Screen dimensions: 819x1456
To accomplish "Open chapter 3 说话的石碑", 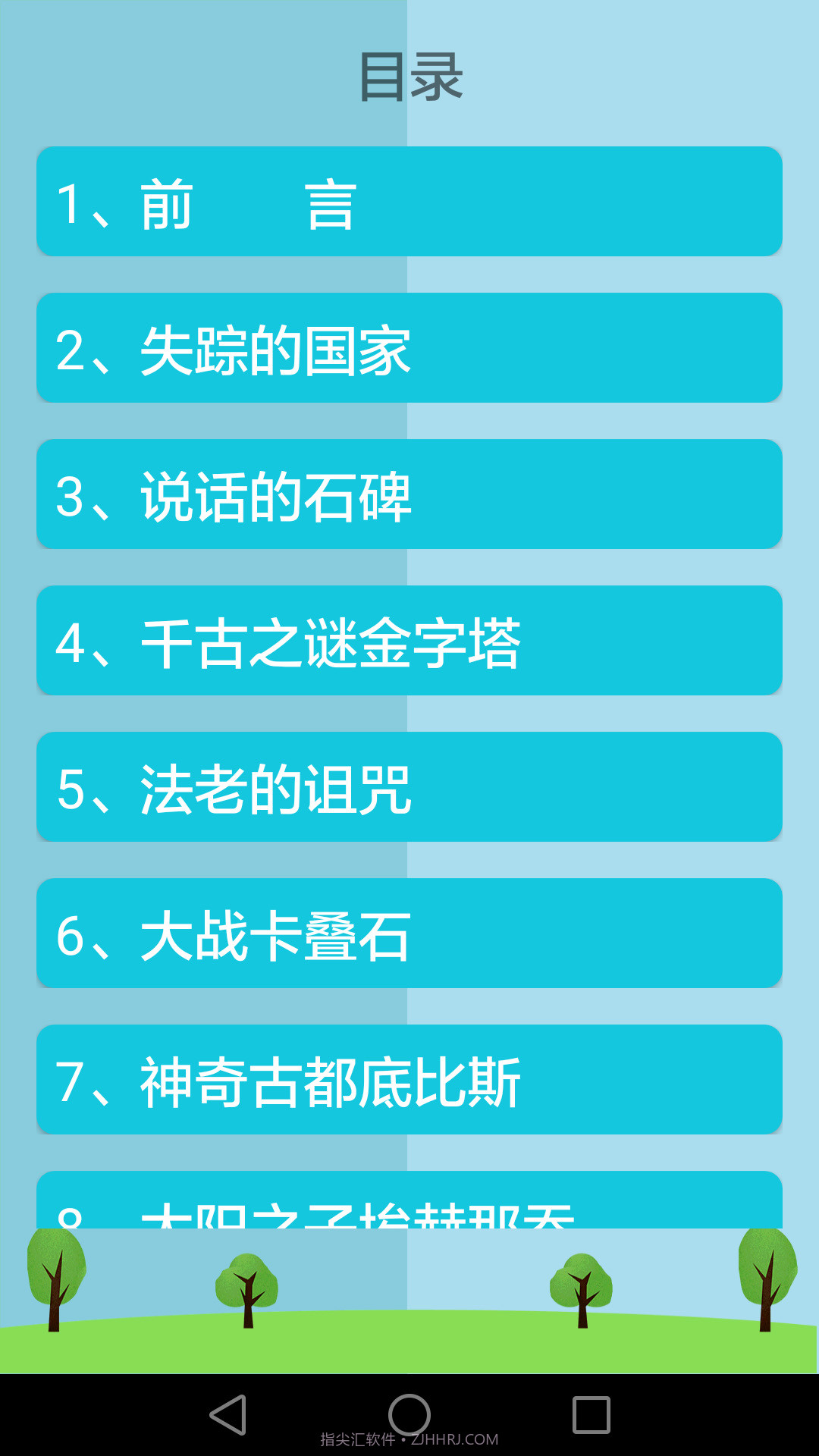I will point(409,494).
